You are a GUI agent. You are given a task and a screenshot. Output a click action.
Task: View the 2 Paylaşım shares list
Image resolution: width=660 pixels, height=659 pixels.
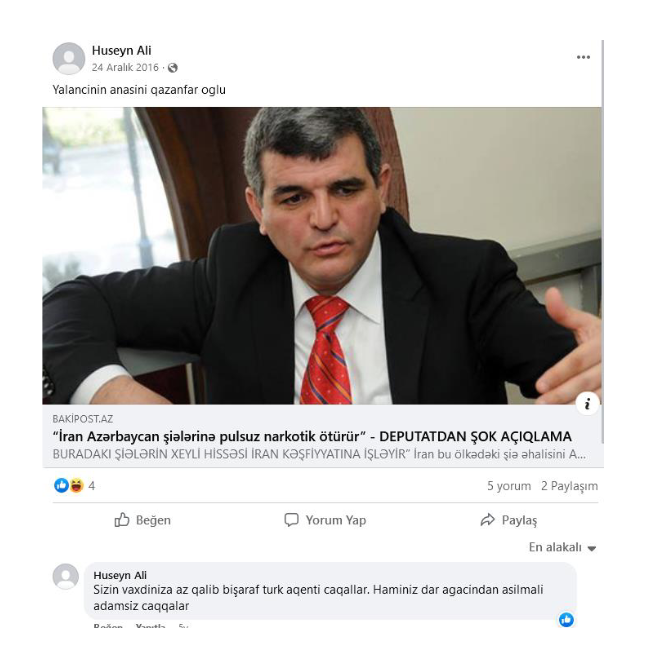click(569, 486)
